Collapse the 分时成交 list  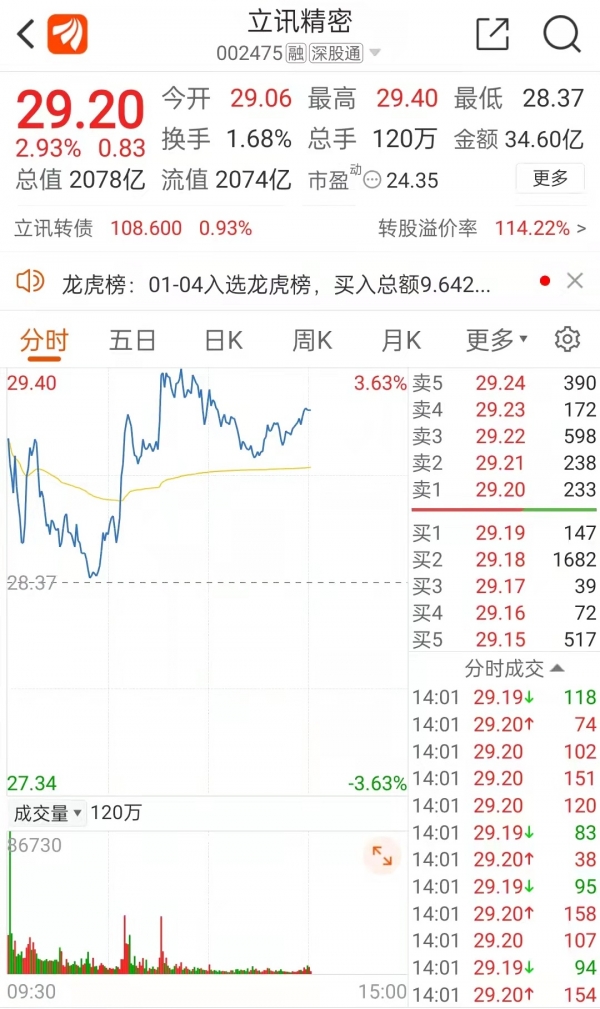514,669
